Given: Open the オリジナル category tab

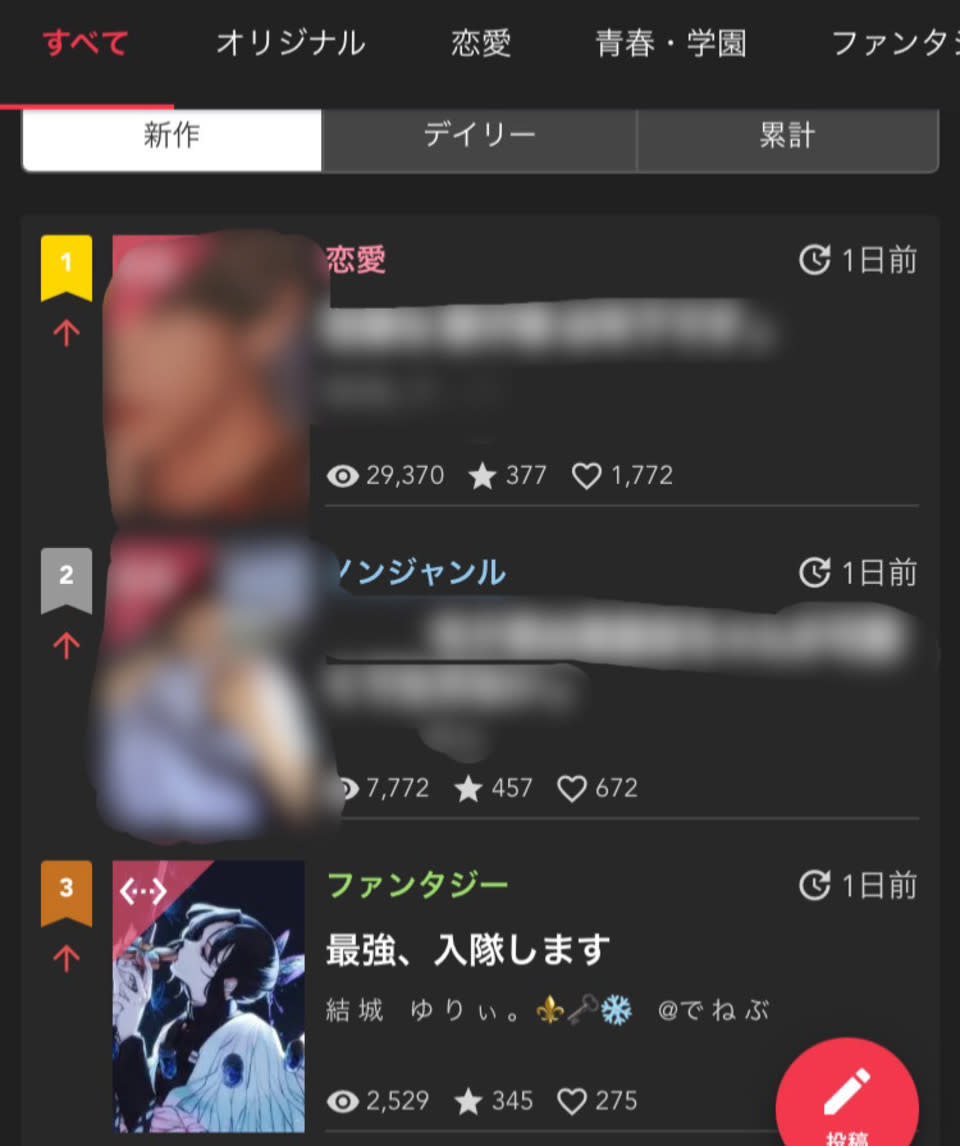Looking at the screenshot, I should 291,44.
